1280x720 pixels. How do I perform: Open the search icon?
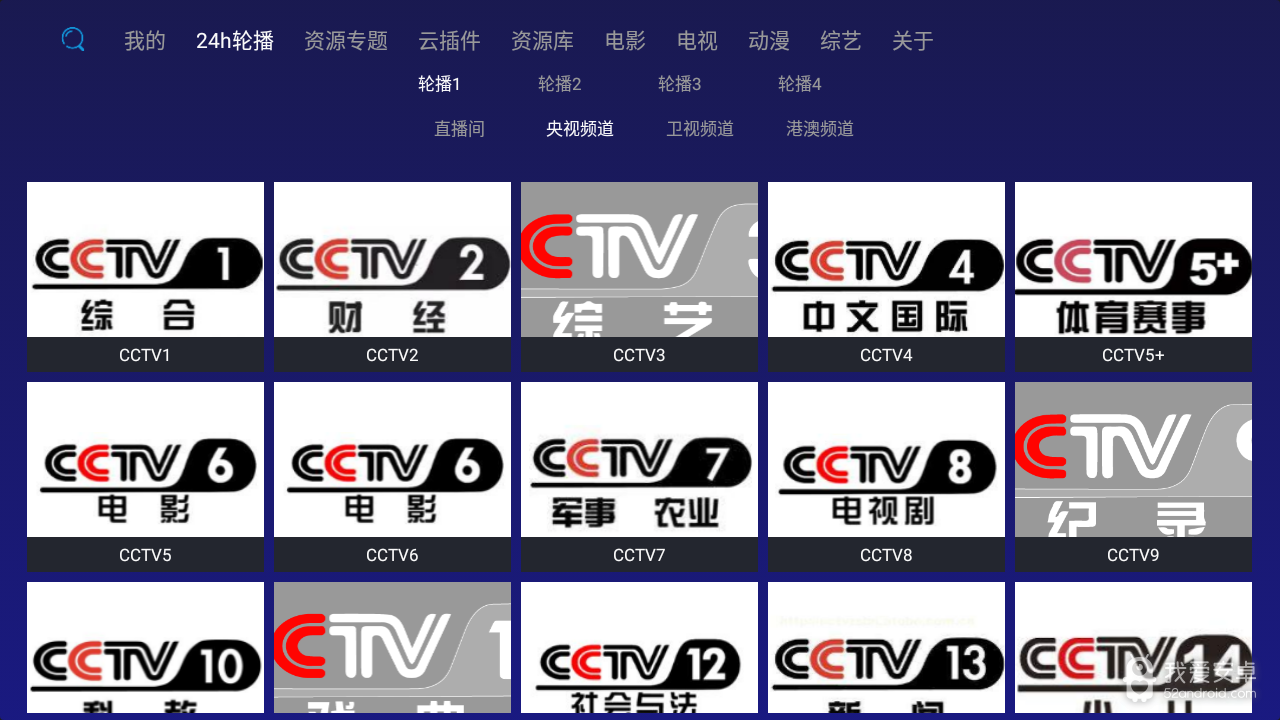click(x=73, y=40)
